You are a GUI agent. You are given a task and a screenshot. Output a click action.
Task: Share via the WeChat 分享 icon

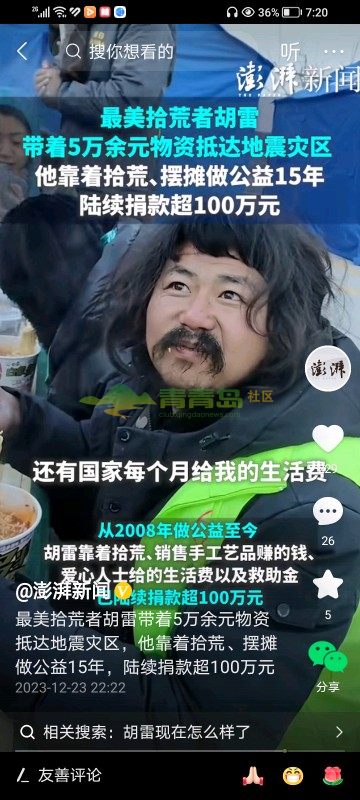pos(328,658)
